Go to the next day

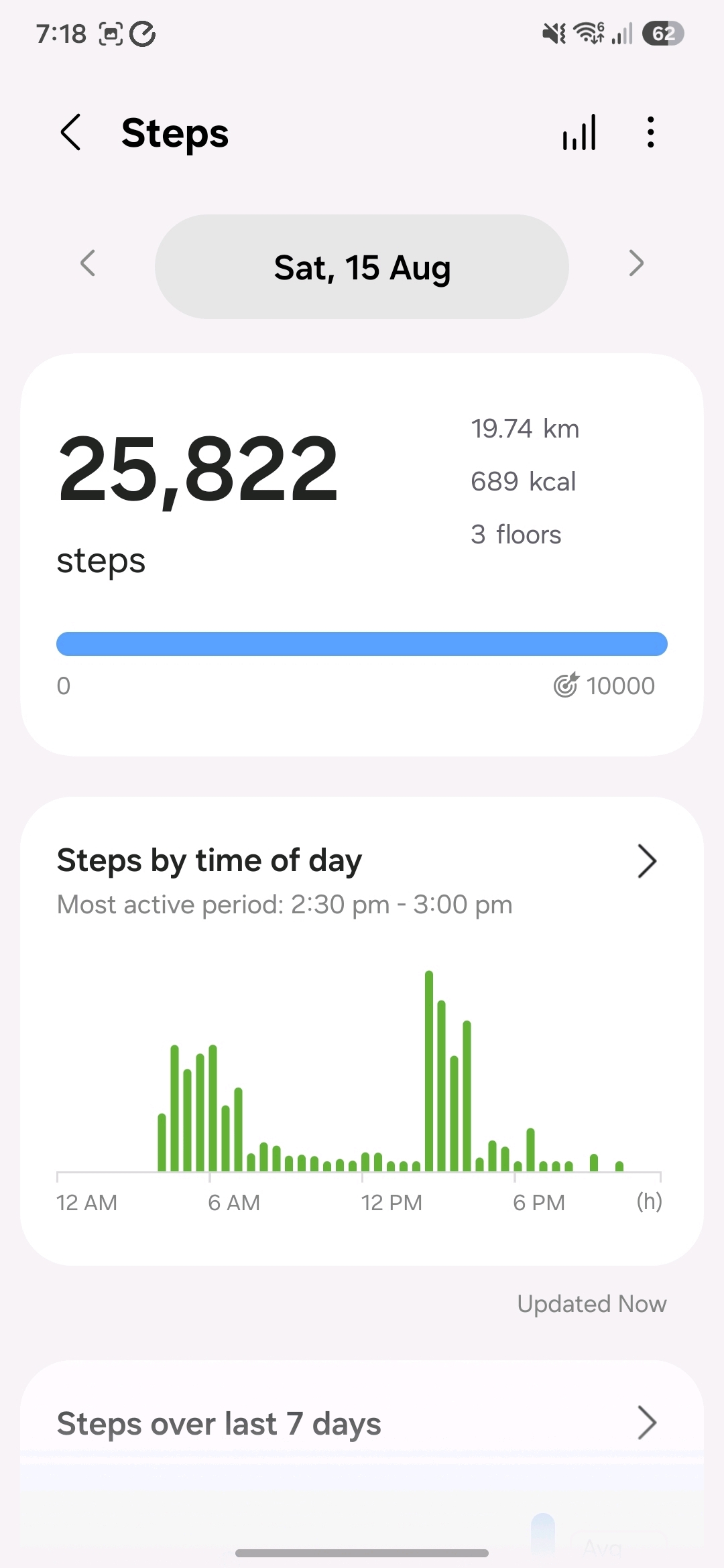[636, 263]
